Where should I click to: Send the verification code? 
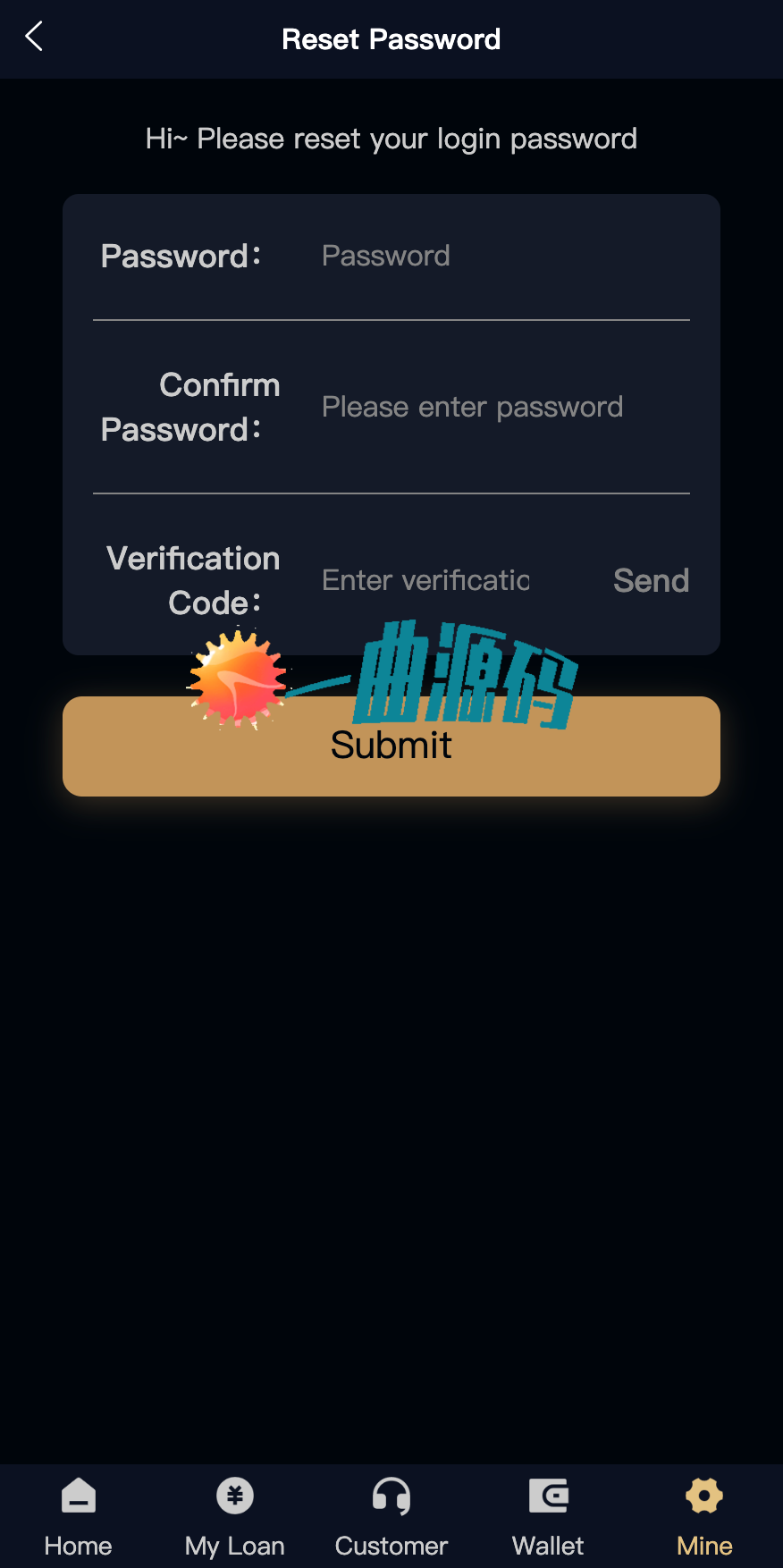(651, 581)
